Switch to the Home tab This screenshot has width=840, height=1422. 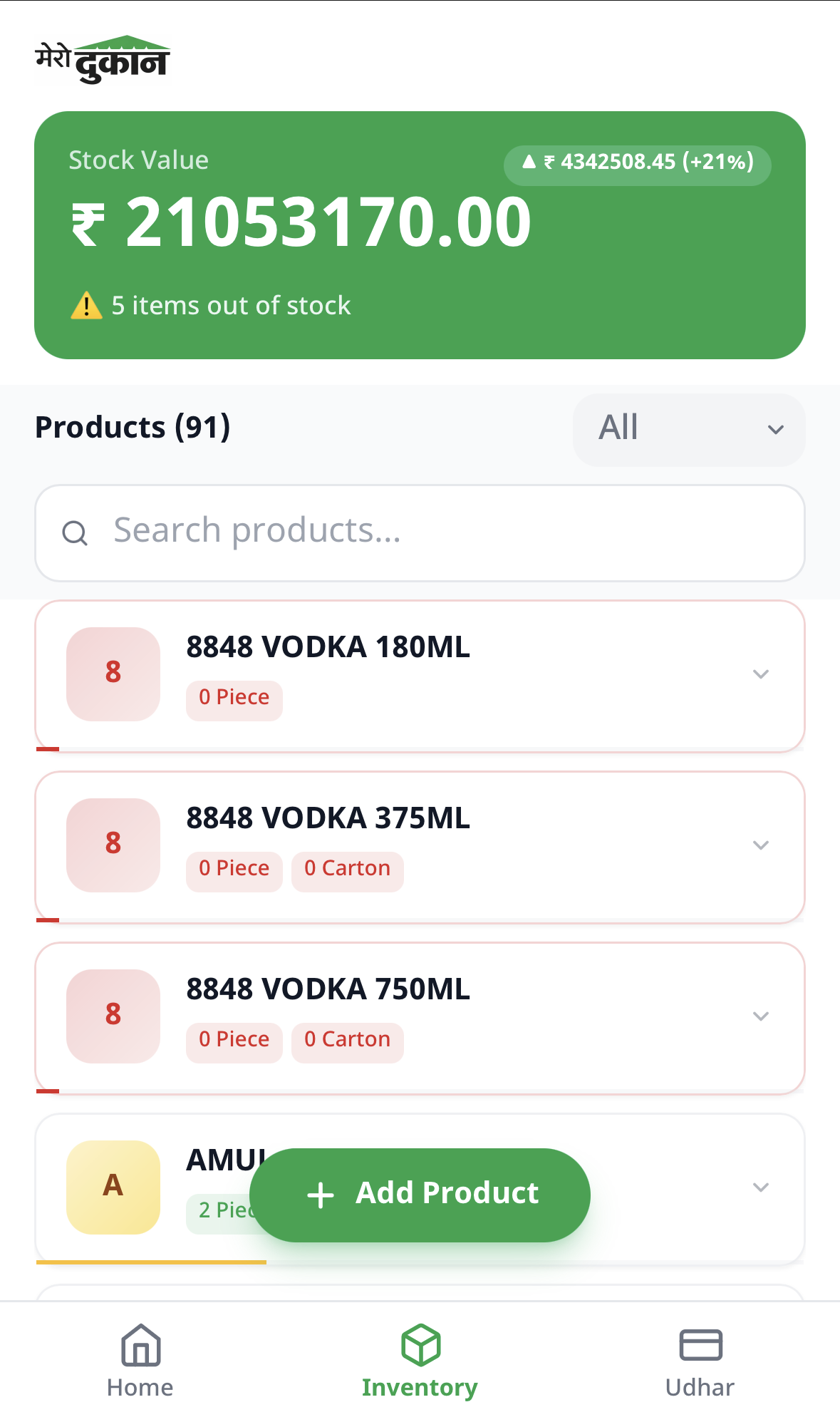coord(140,1359)
